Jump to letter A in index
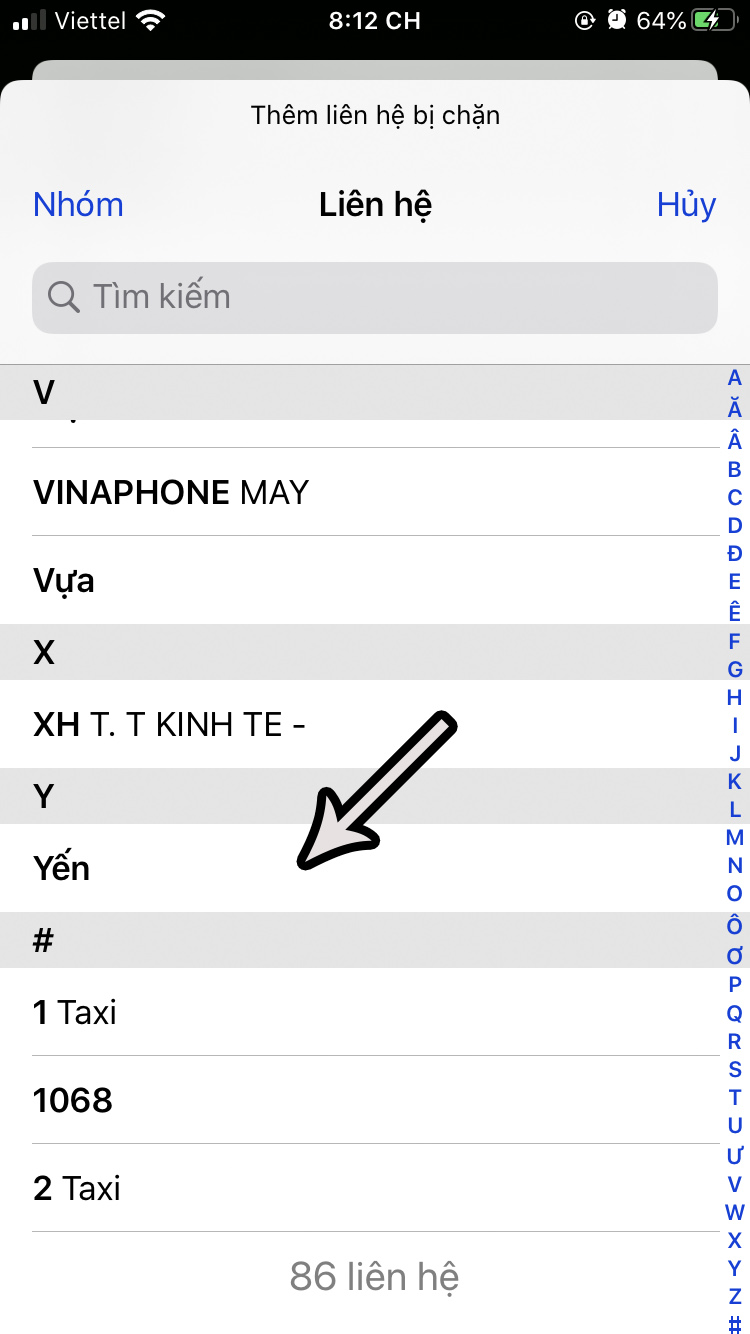This screenshot has width=750, height=1334. pyautogui.click(x=735, y=378)
